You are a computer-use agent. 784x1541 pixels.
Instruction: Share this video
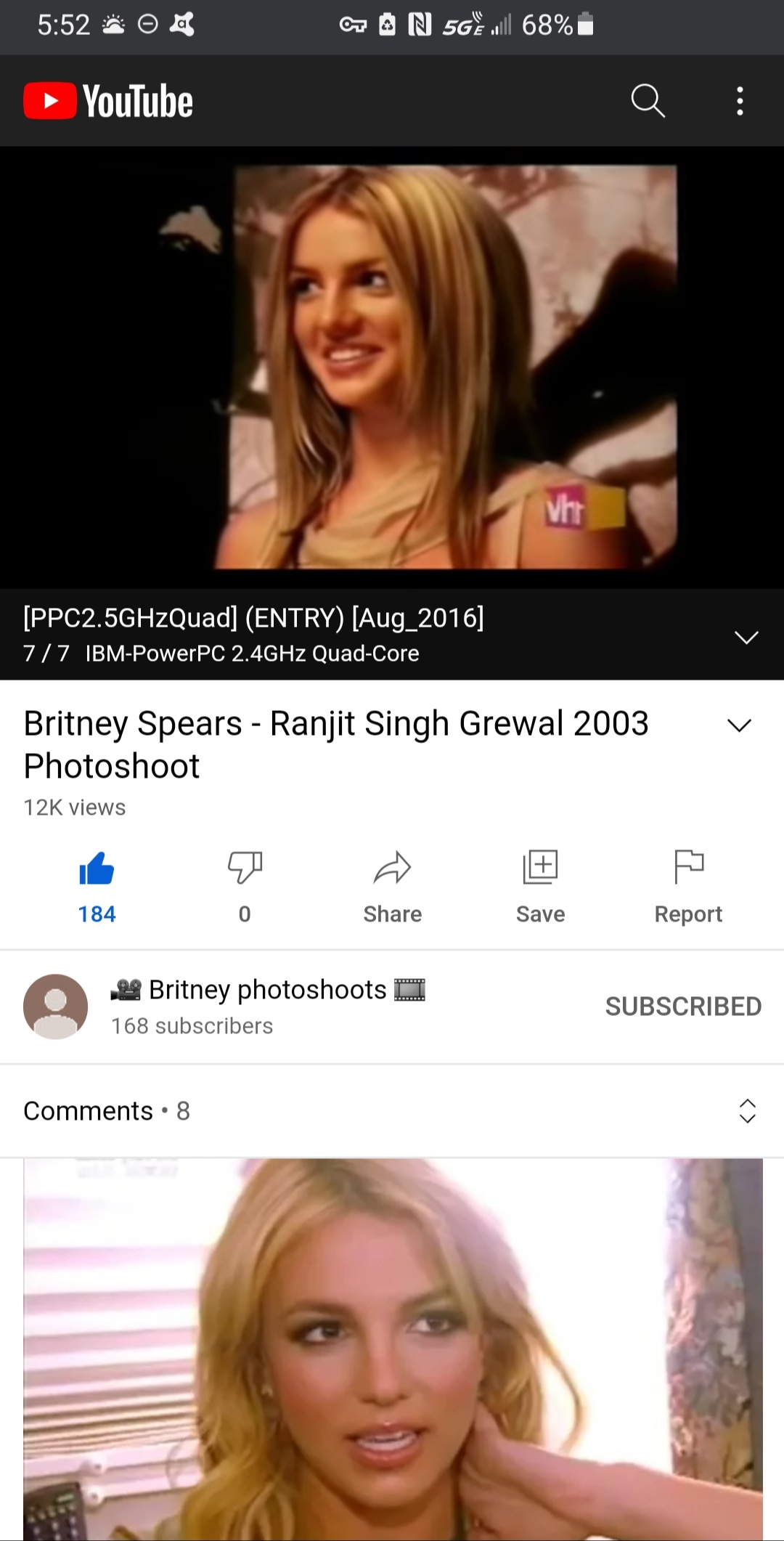tap(393, 887)
